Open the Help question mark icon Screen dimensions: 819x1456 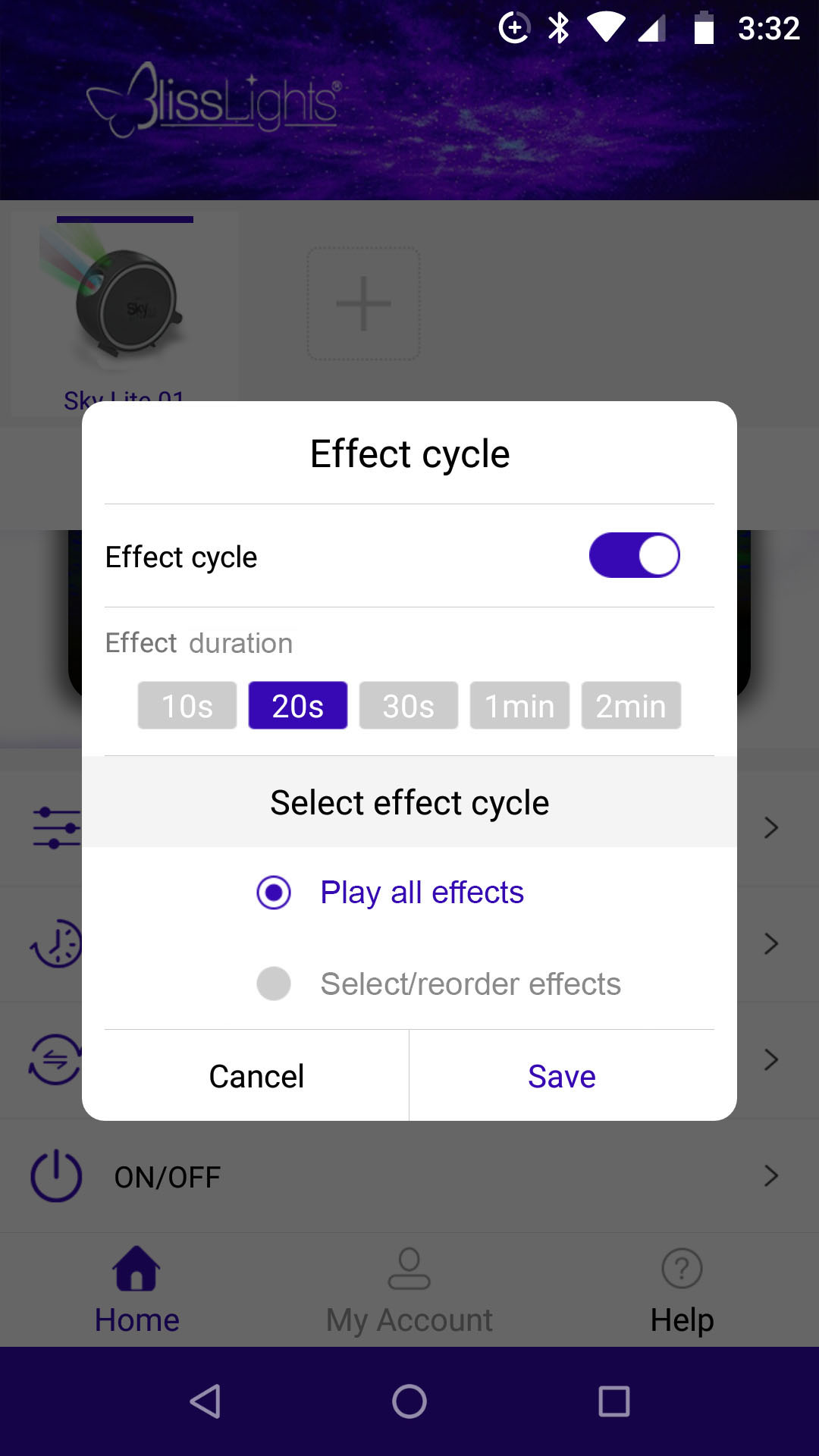tap(681, 1268)
